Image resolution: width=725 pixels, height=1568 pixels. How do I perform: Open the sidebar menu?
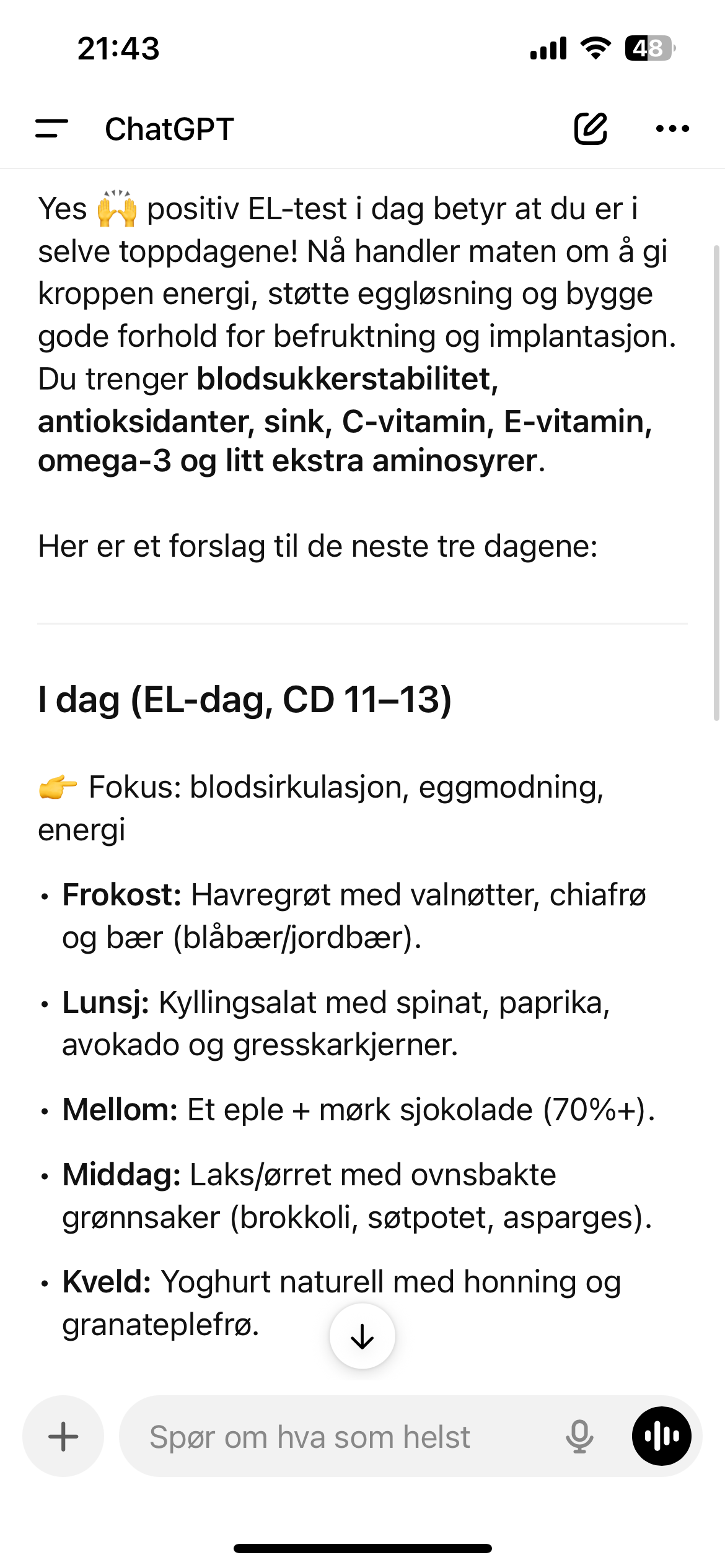(52, 129)
